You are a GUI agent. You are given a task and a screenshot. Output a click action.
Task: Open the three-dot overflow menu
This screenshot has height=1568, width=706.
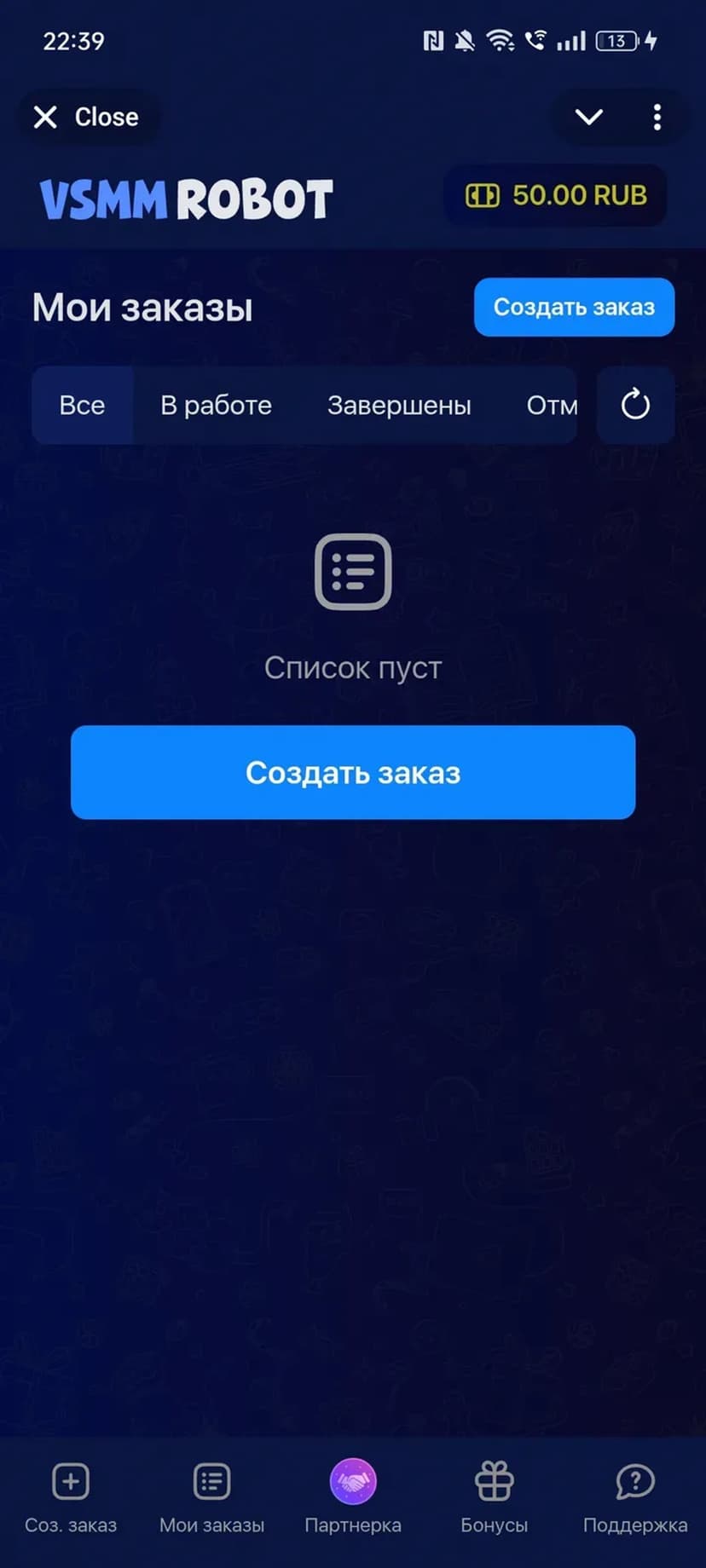tap(657, 117)
